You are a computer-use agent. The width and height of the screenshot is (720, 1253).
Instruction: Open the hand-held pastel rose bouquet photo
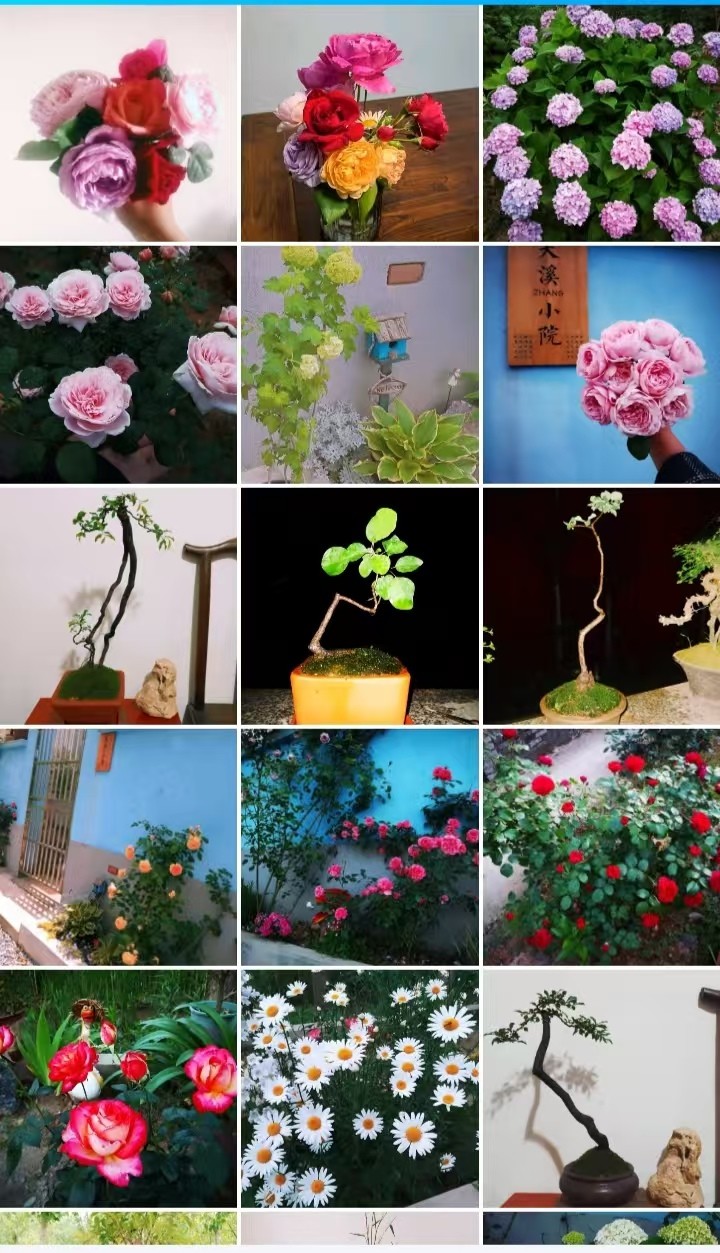click(x=118, y=124)
